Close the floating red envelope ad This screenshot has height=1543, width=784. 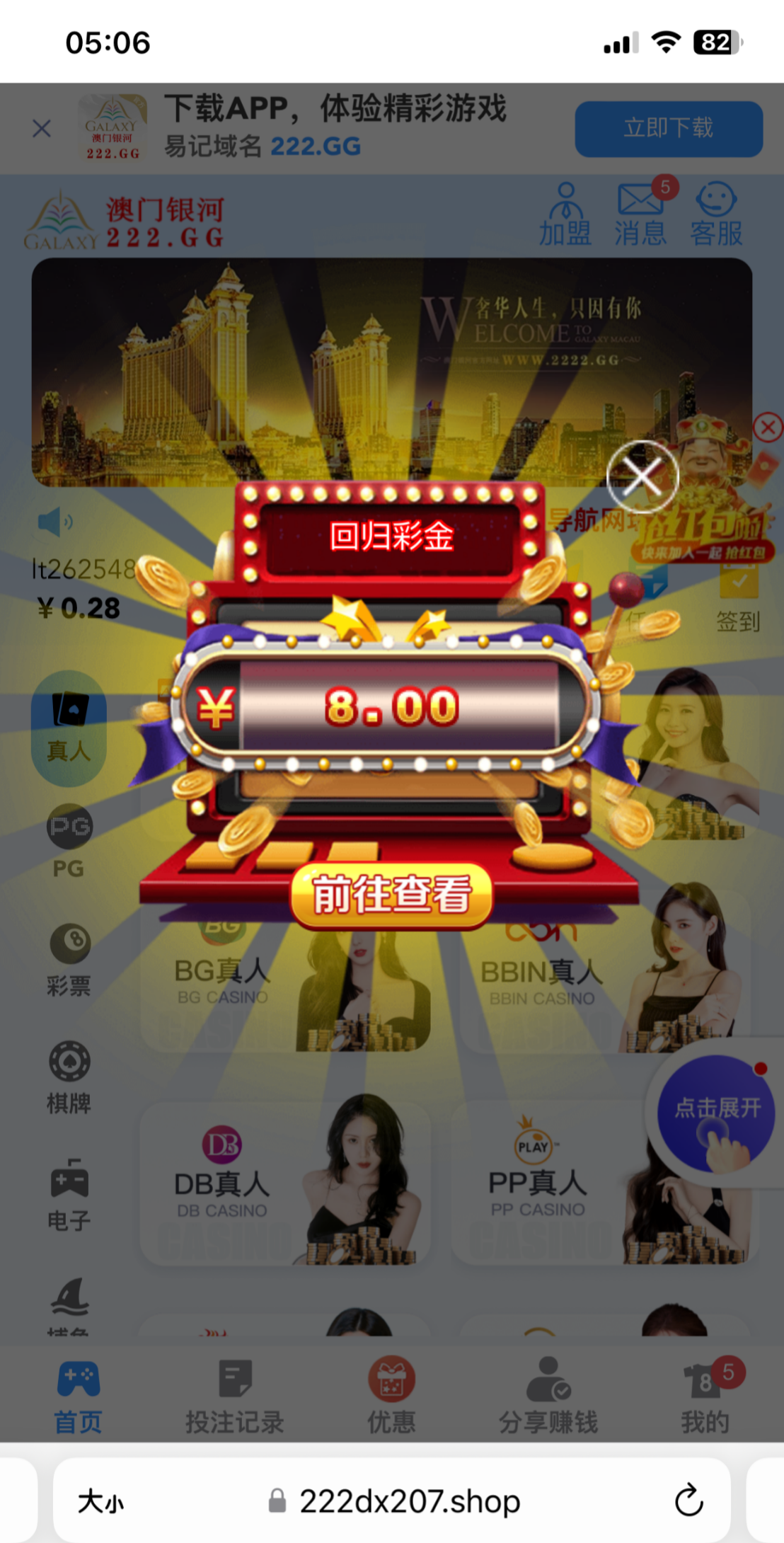pos(768,428)
